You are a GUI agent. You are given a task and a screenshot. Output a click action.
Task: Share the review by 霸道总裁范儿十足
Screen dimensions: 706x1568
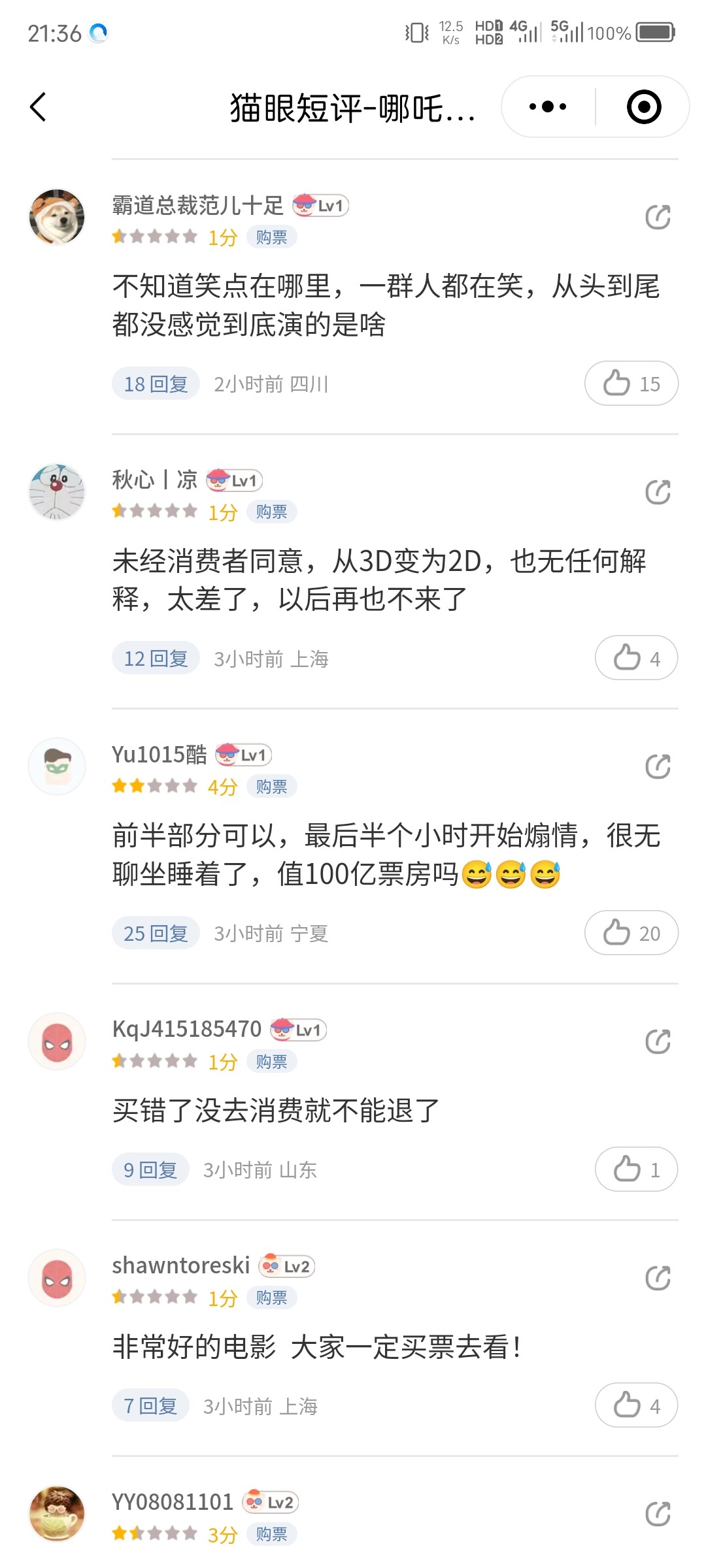pyautogui.click(x=658, y=218)
